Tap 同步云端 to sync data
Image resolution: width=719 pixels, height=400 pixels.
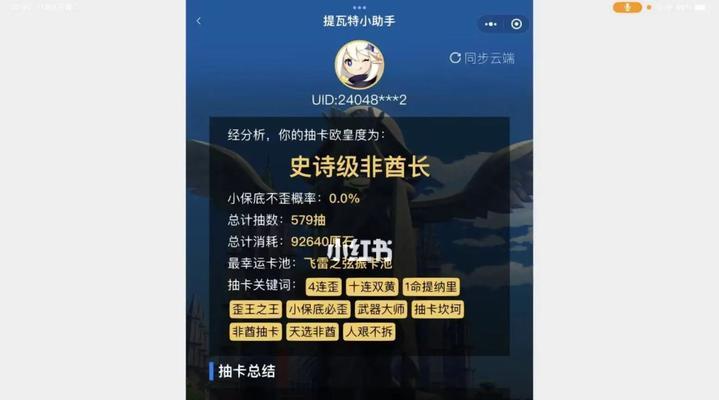[482, 58]
